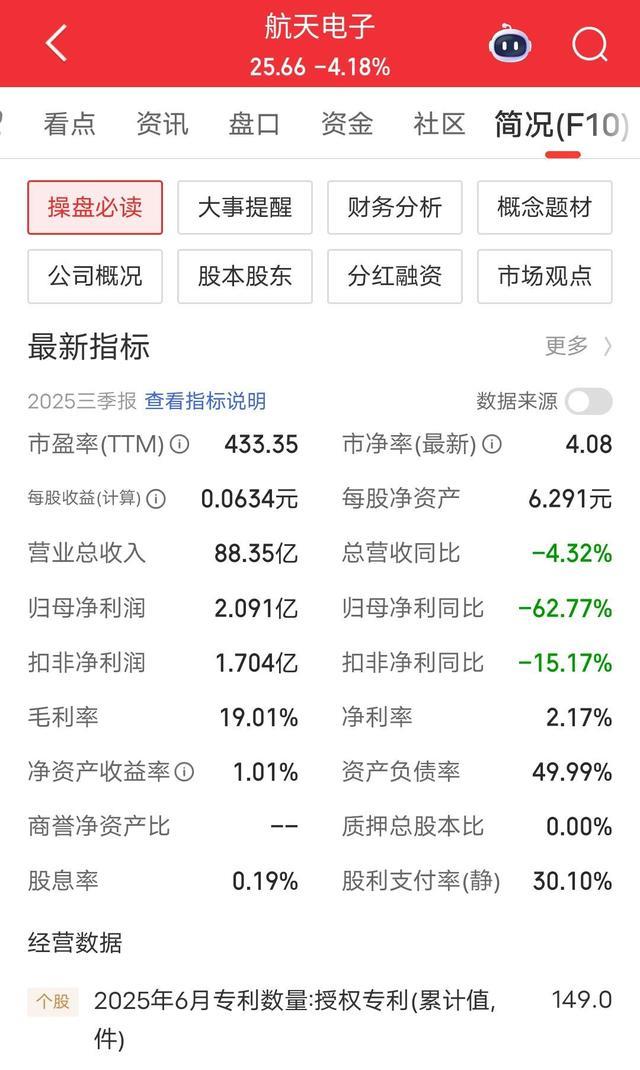Image resolution: width=640 pixels, height=1070 pixels.
Task: Switch to the 资讯 tab
Action: click(x=162, y=124)
